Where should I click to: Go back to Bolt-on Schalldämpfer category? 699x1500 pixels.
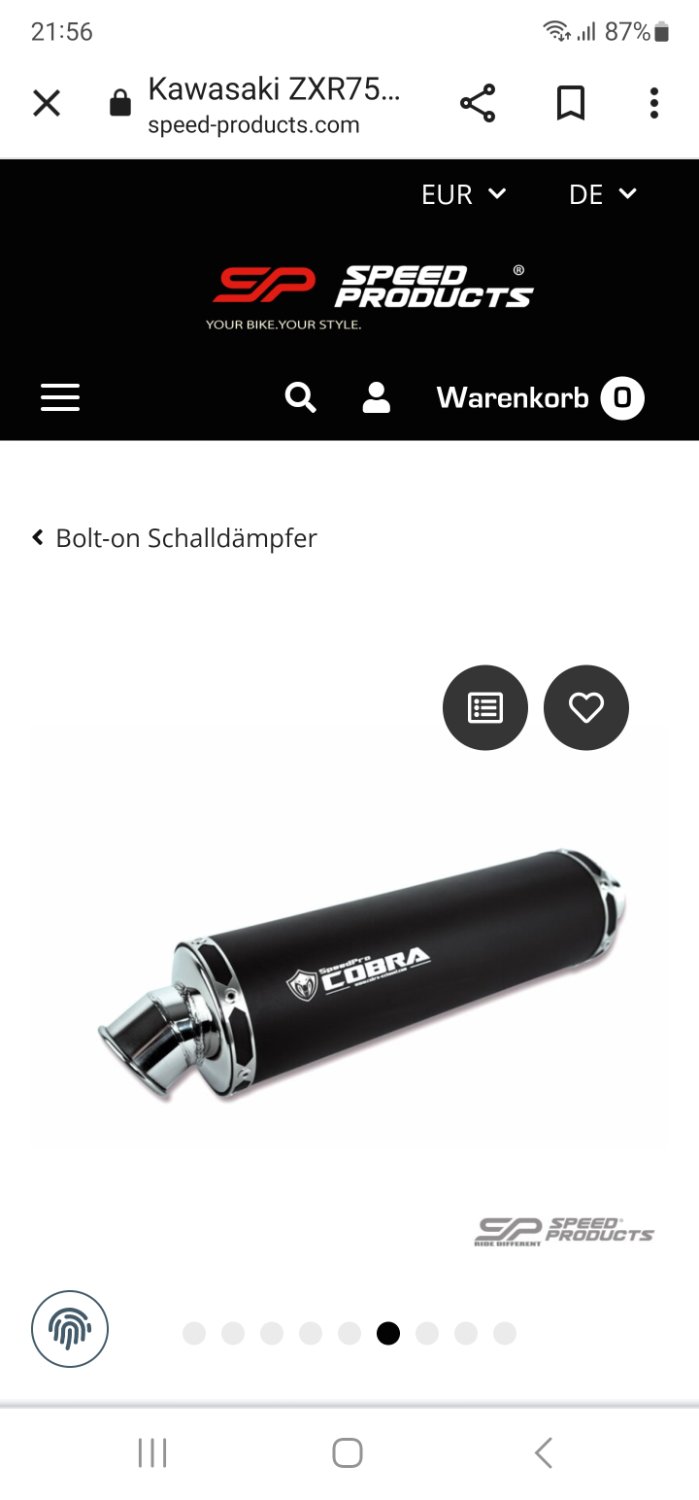(175, 538)
